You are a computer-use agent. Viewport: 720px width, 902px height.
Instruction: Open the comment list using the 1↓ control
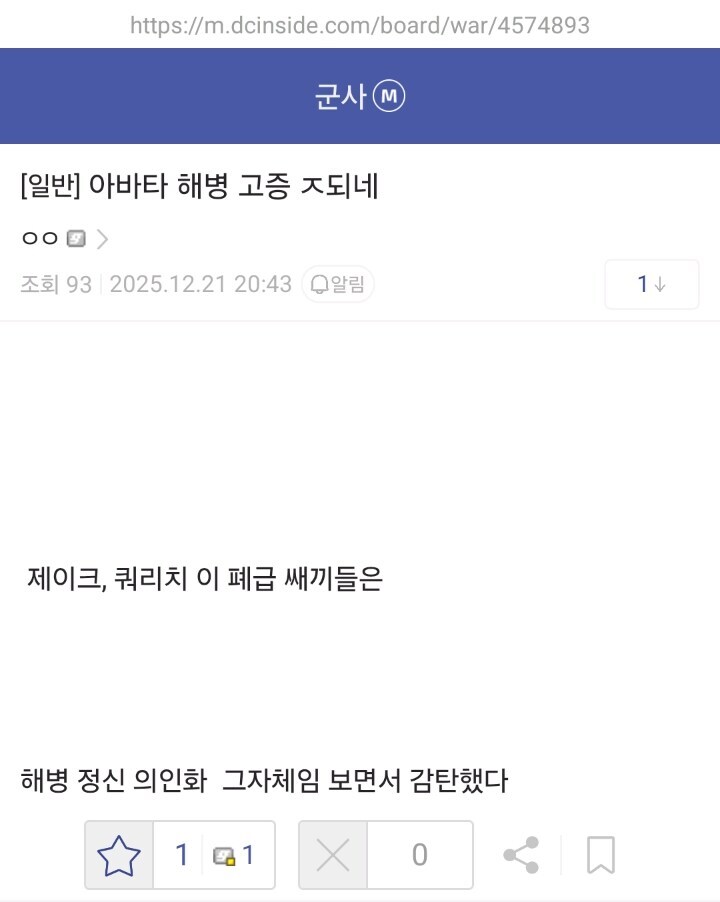(x=650, y=284)
